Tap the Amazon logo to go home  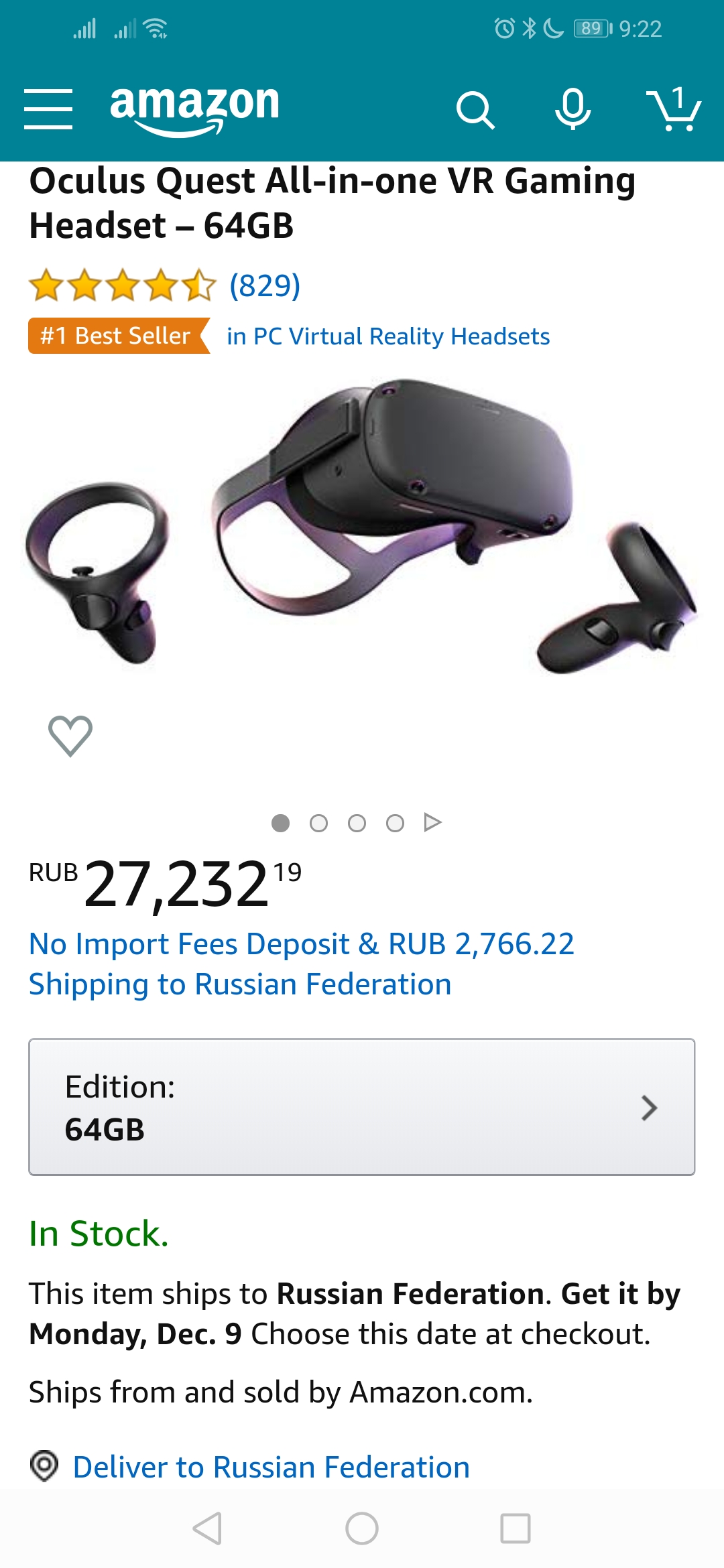click(x=194, y=109)
